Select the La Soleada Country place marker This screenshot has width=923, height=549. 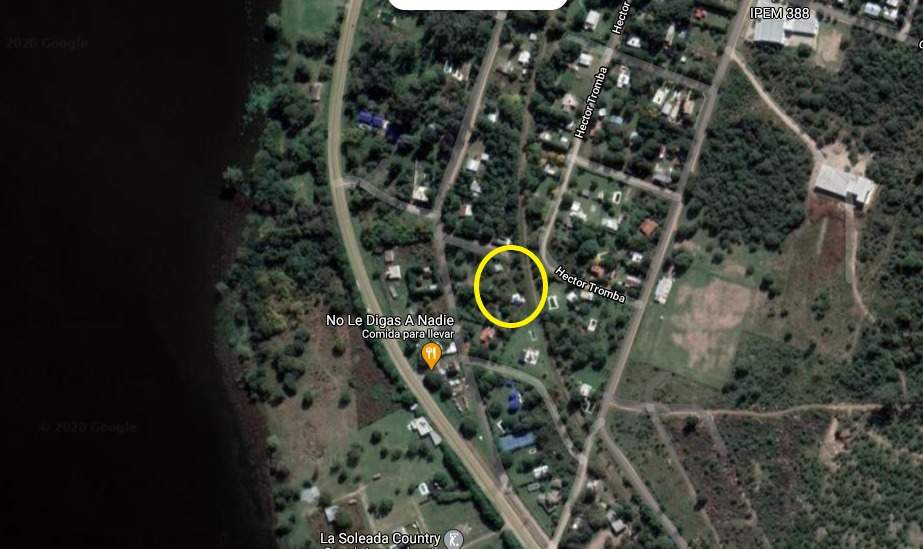[x=454, y=538]
